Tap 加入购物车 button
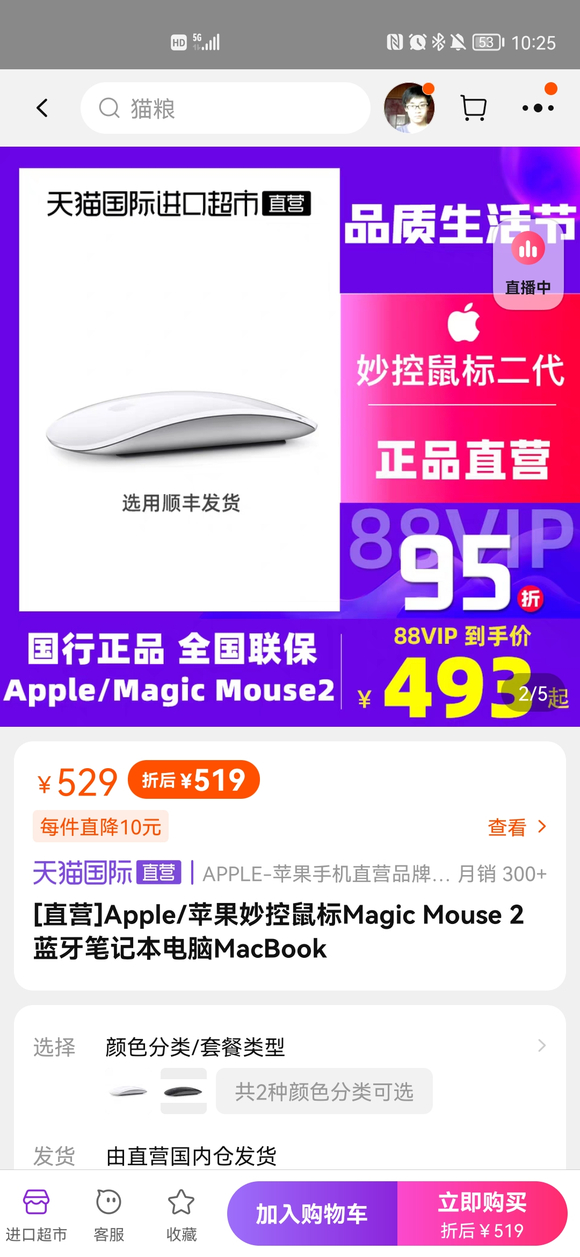This screenshot has width=580, height=1257. click(313, 1214)
